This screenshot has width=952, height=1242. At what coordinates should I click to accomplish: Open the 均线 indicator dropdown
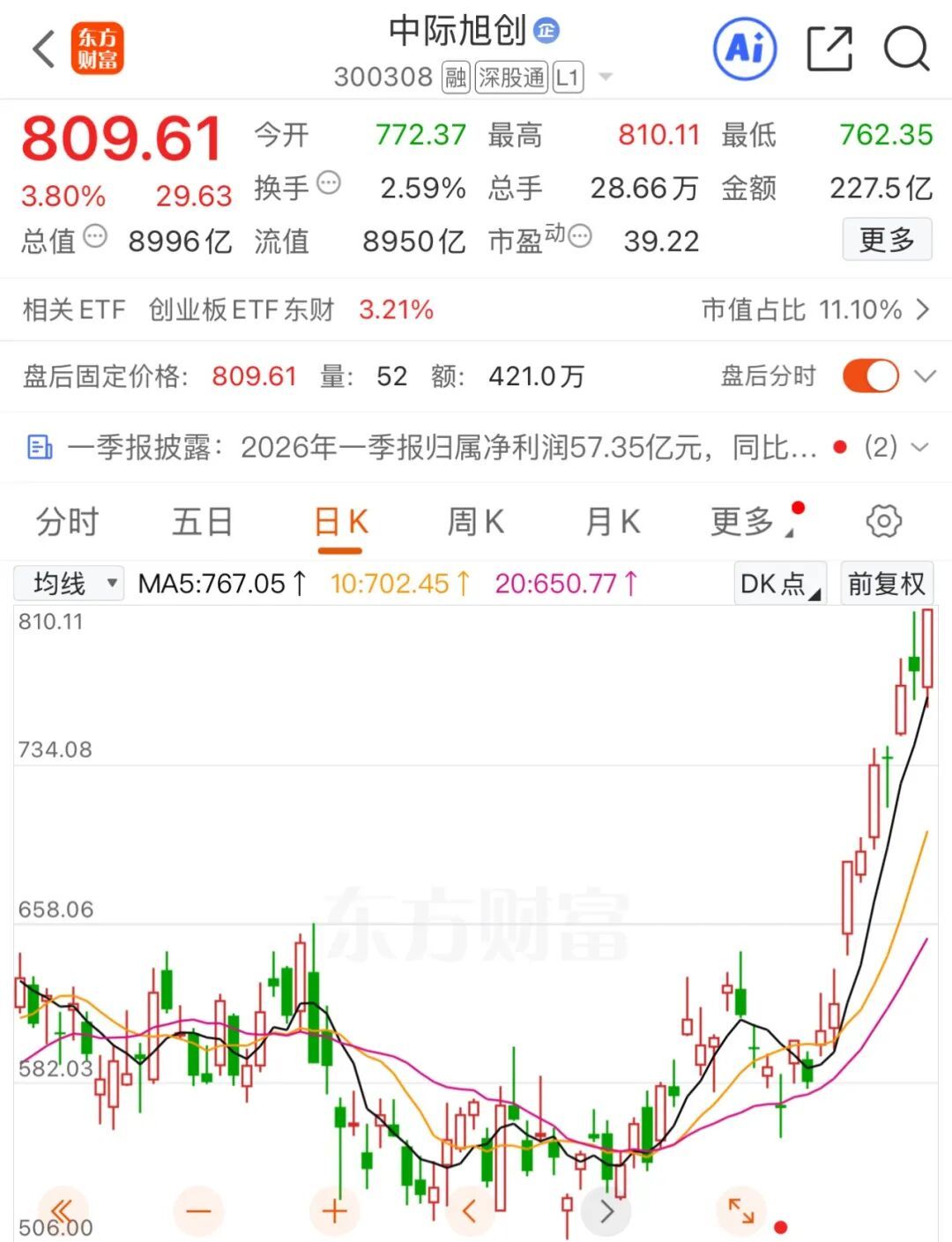71,584
